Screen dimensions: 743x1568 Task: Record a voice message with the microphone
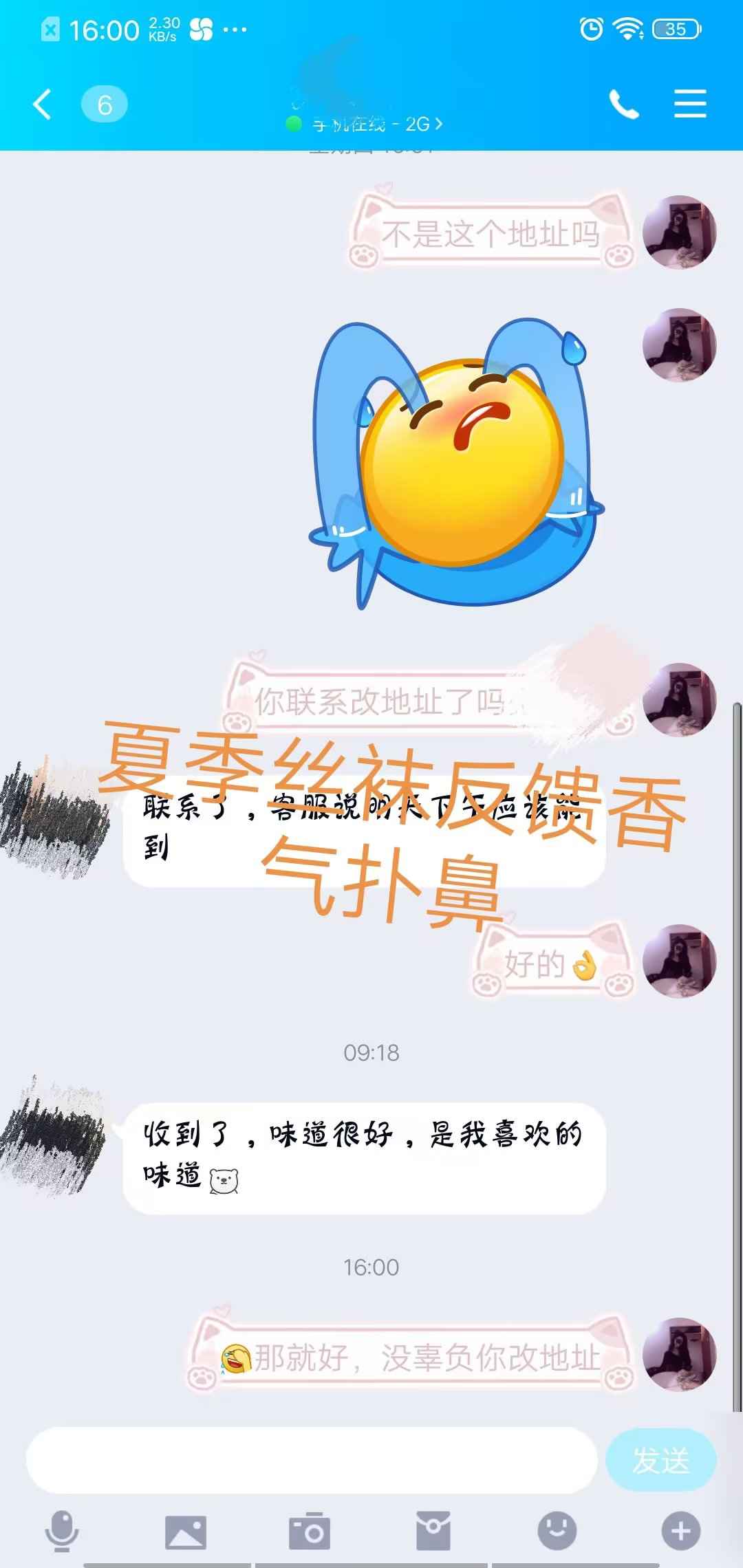[62, 1531]
